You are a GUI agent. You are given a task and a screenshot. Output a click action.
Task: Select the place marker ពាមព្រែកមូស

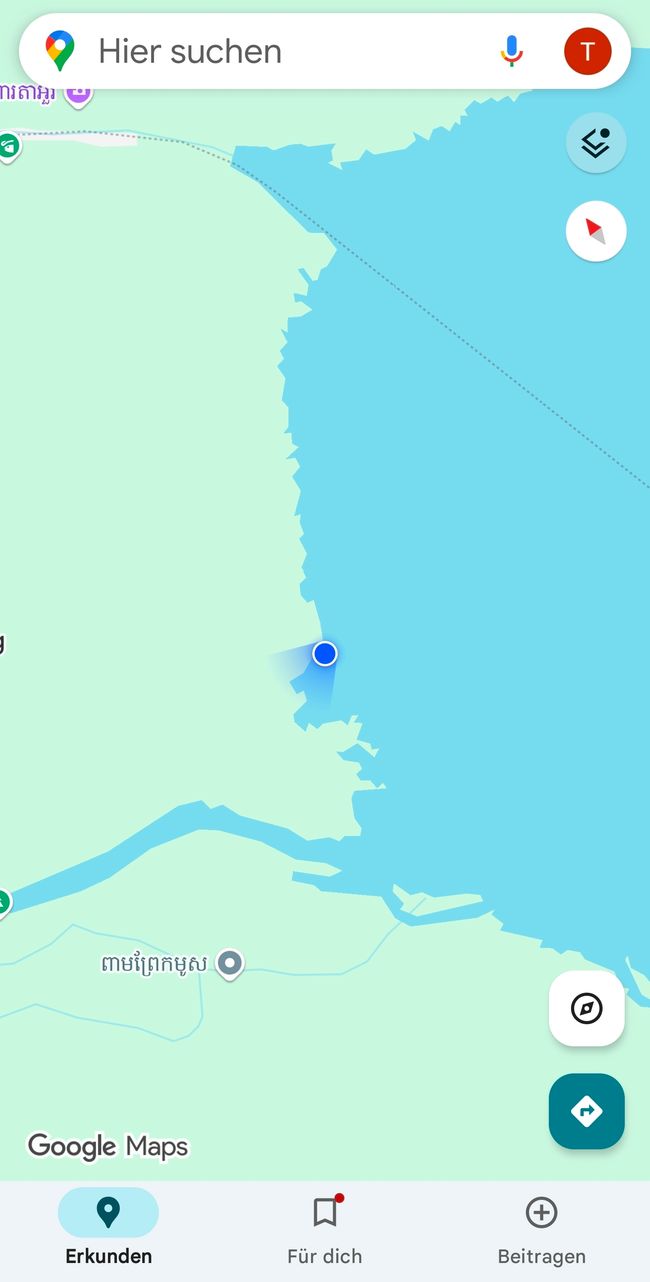pyautogui.click(x=230, y=964)
